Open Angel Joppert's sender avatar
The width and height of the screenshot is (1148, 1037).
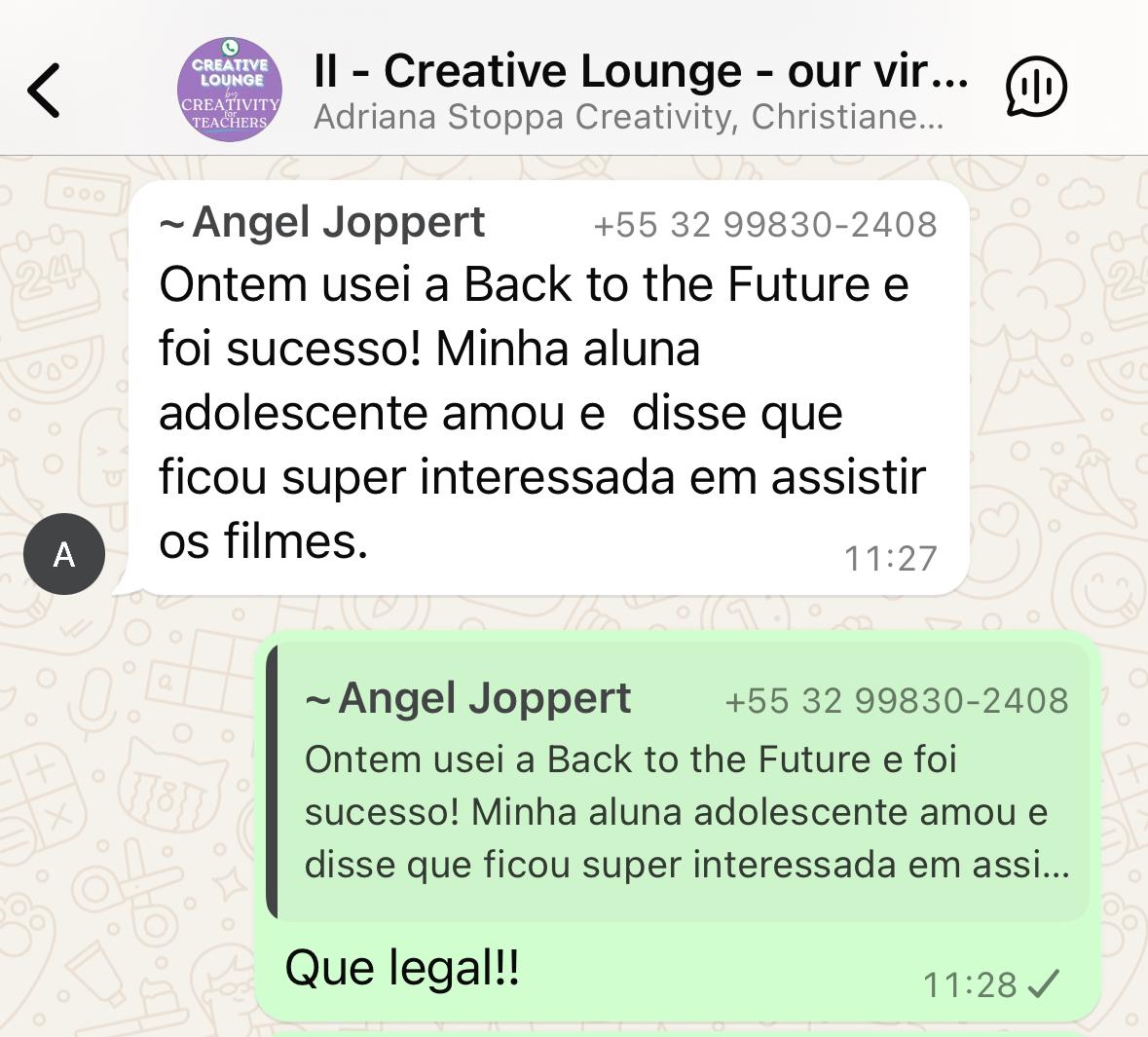tap(64, 554)
